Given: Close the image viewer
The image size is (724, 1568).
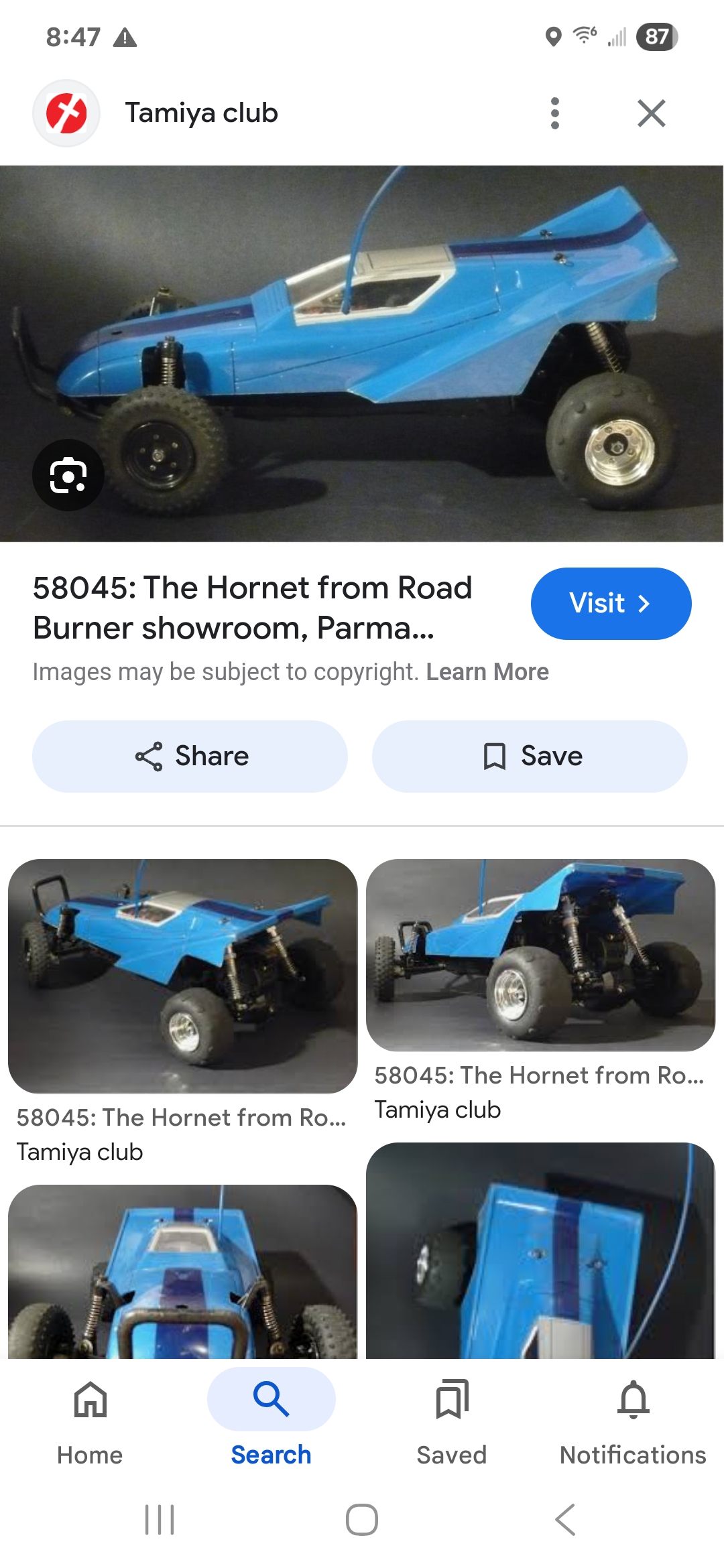Looking at the screenshot, I should click(651, 113).
